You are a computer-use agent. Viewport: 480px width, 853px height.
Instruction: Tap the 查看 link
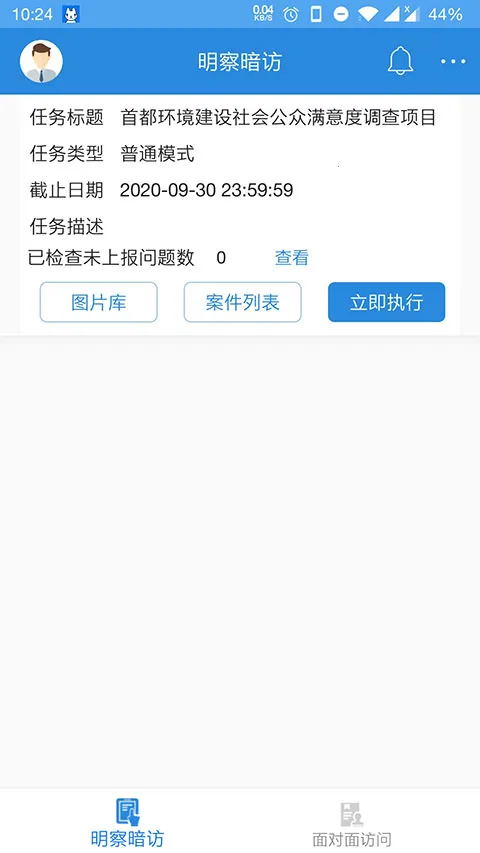292,257
